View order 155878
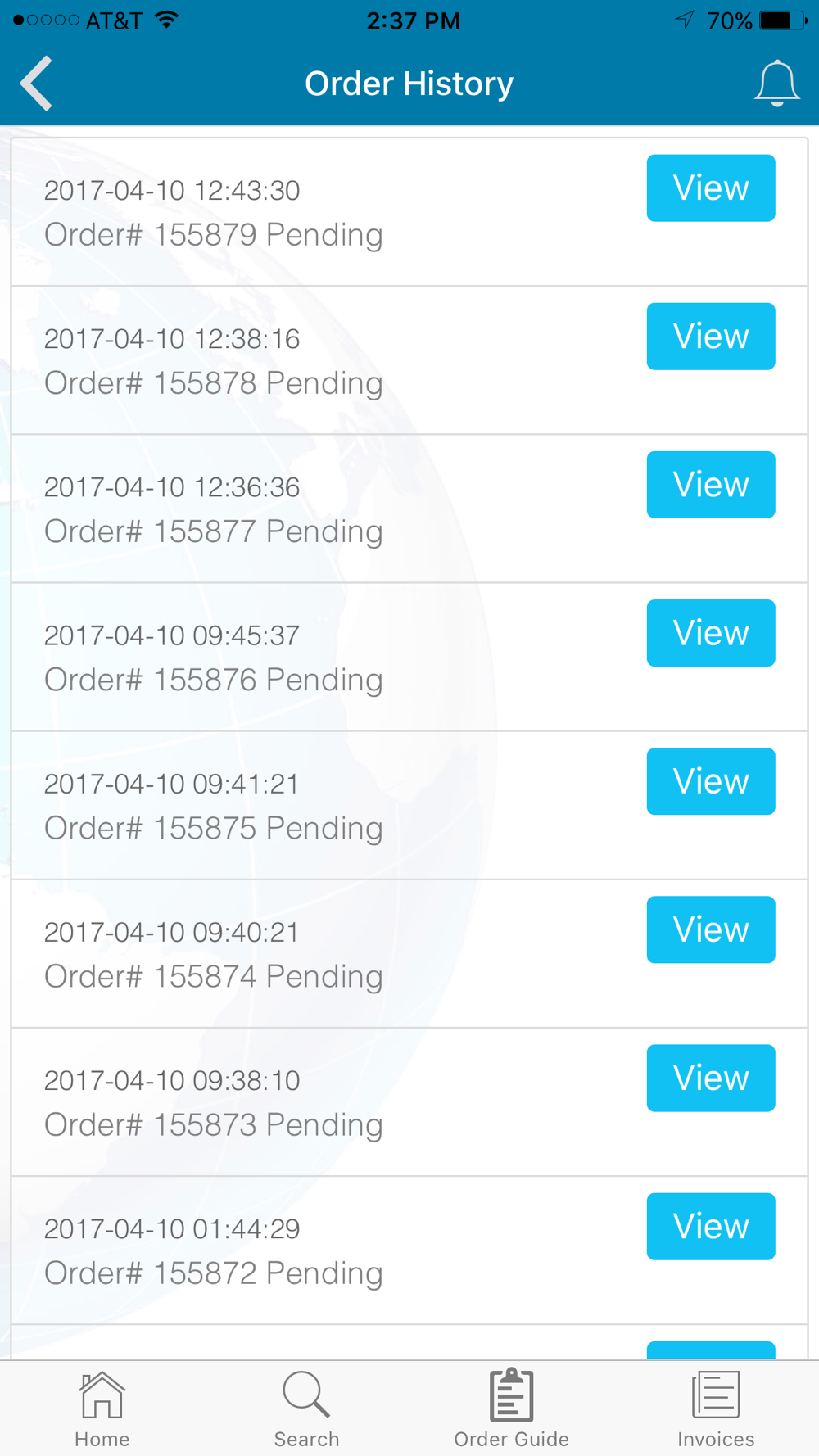The width and height of the screenshot is (819, 1456). pos(711,337)
